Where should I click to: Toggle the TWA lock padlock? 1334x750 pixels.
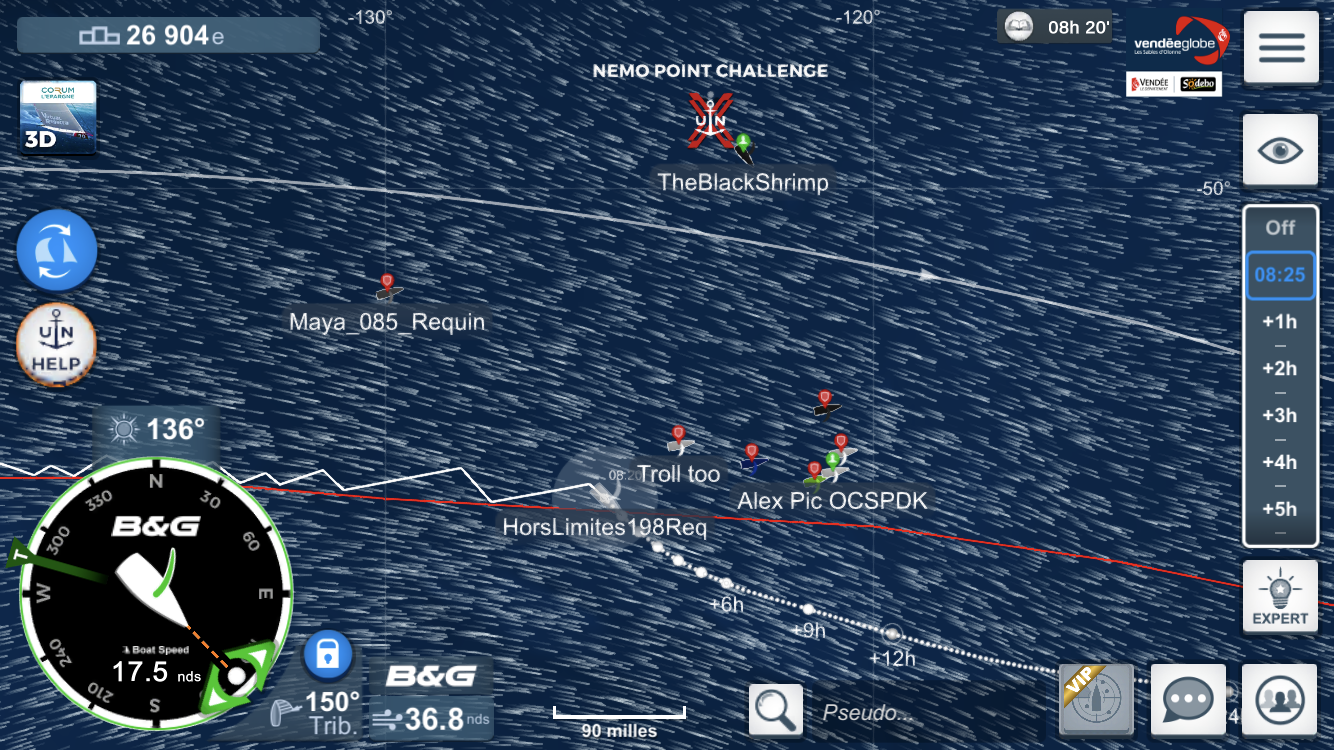click(328, 656)
